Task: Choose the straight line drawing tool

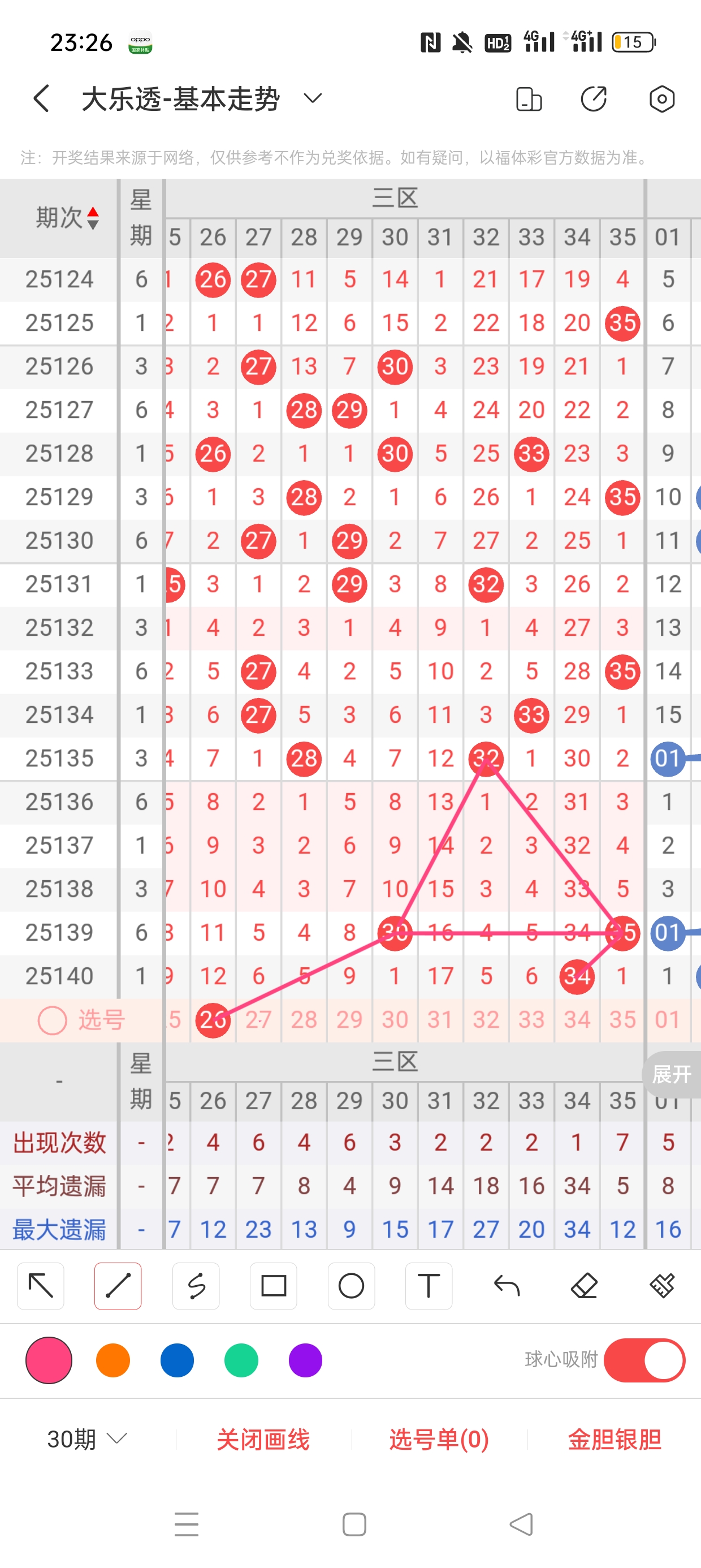Action: tap(118, 1286)
